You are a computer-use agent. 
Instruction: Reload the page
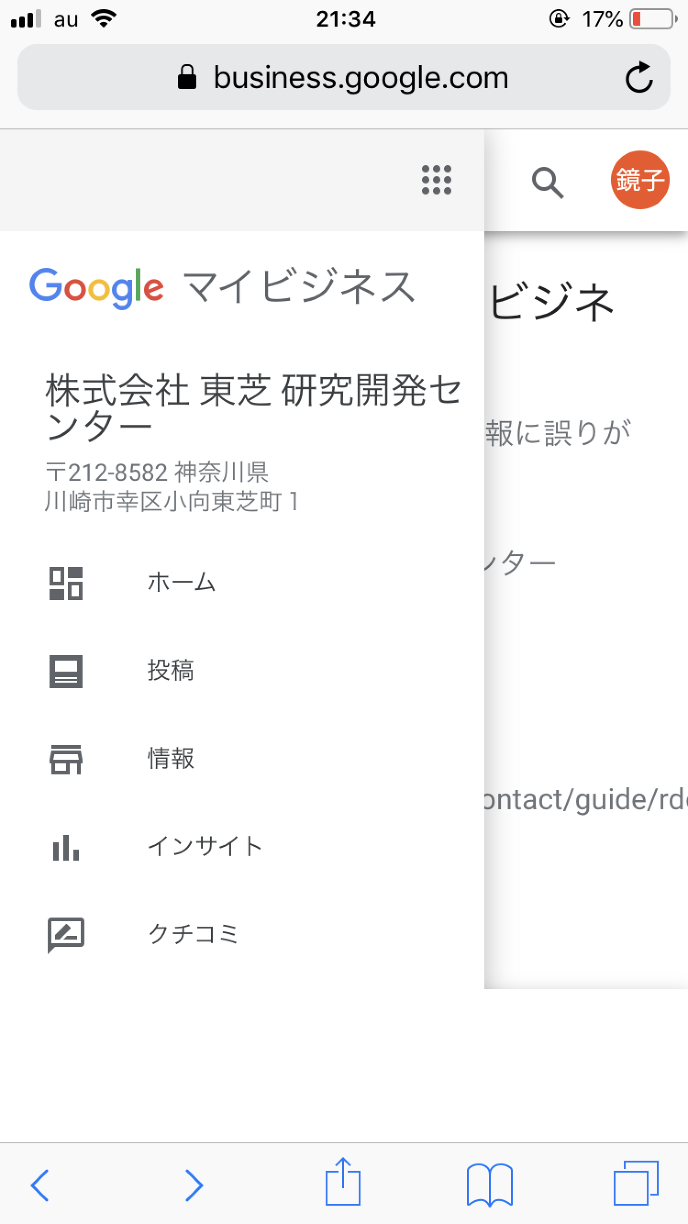pyautogui.click(x=639, y=78)
